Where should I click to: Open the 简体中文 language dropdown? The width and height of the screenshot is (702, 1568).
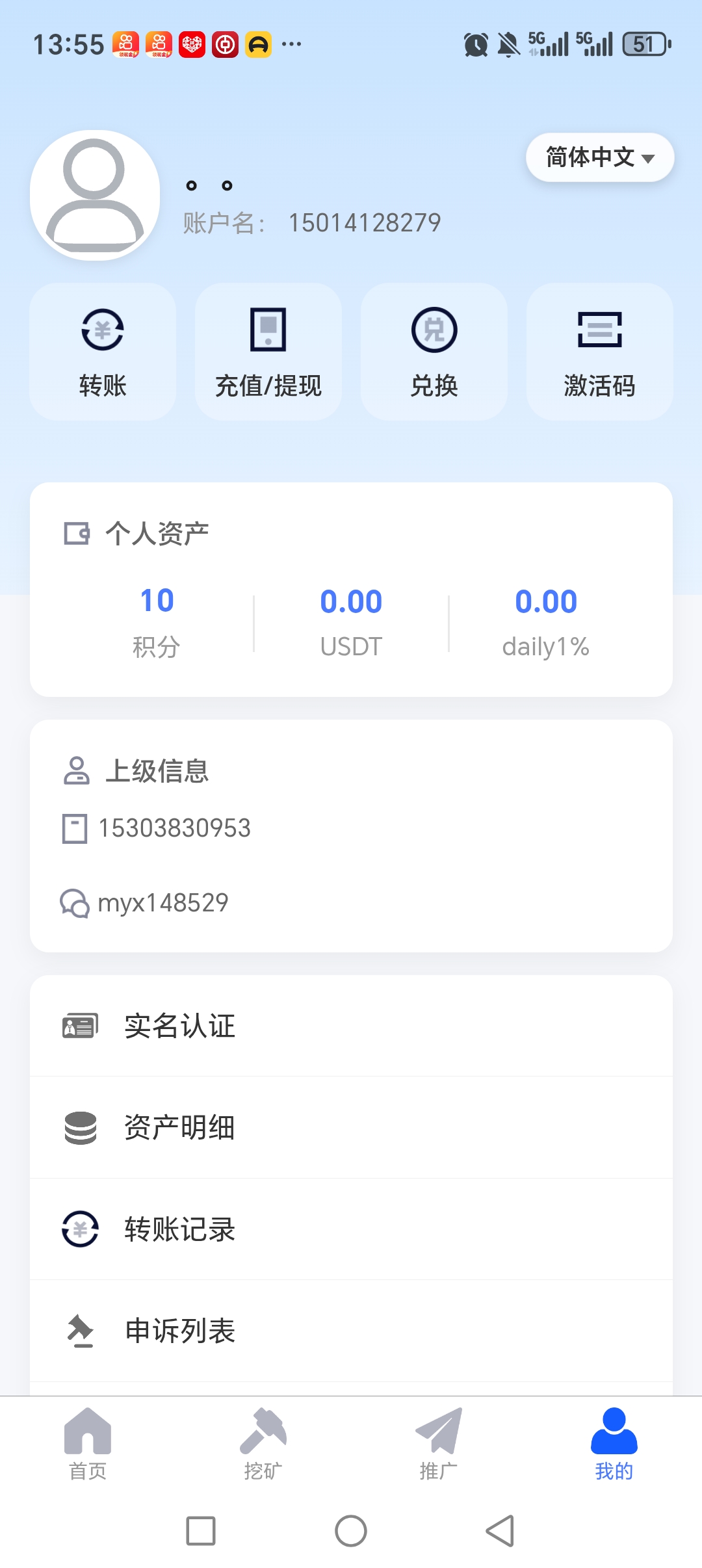pos(599,157)
